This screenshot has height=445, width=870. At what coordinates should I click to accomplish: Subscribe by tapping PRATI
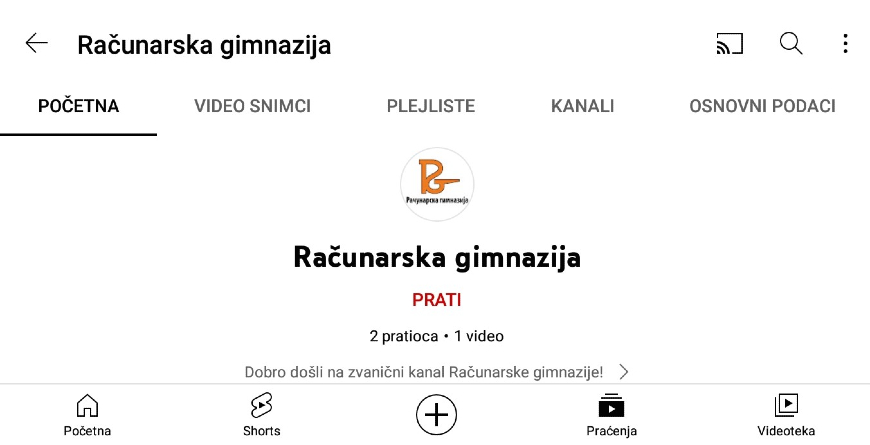(x=436, y=299)
